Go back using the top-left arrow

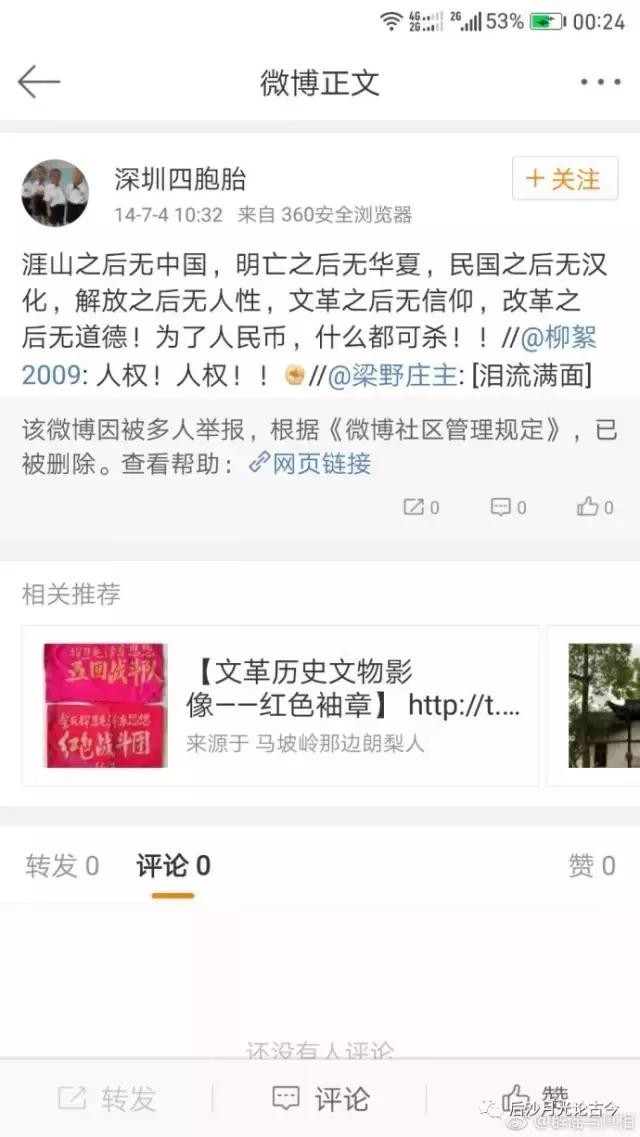click(x=39, y=83)
